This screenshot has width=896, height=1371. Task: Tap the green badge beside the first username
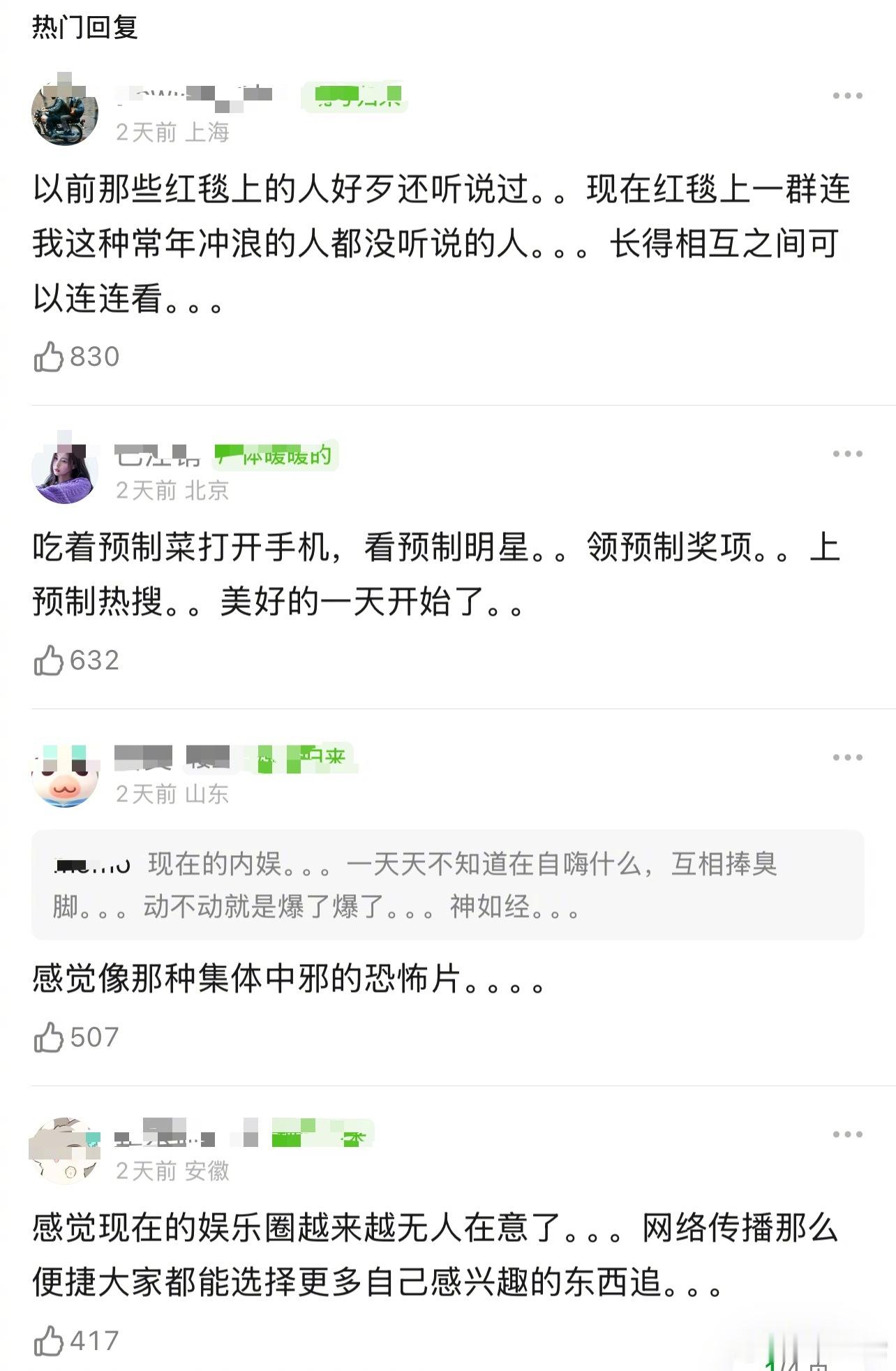354,99
